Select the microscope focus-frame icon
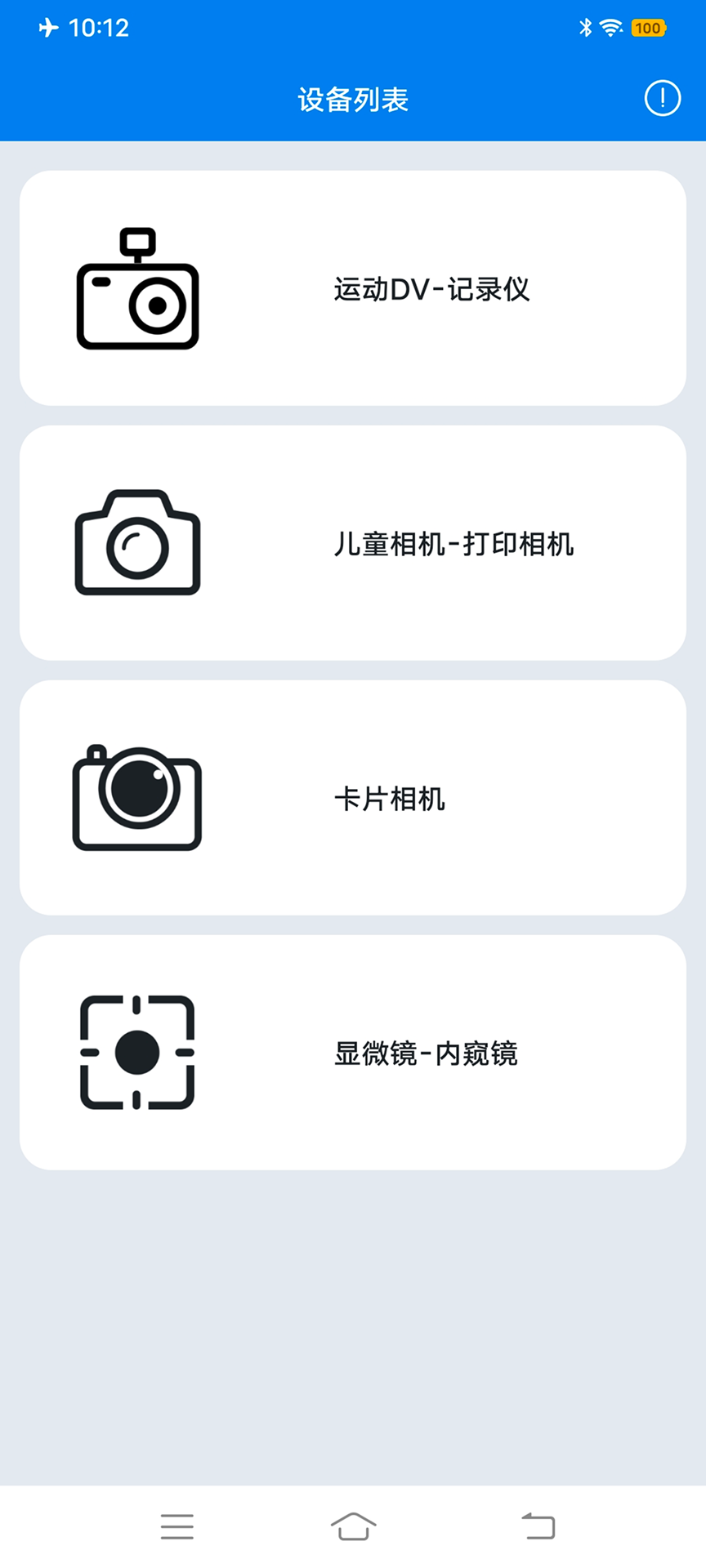This screenshot has width=706, height=1568. click(136, 1053)
